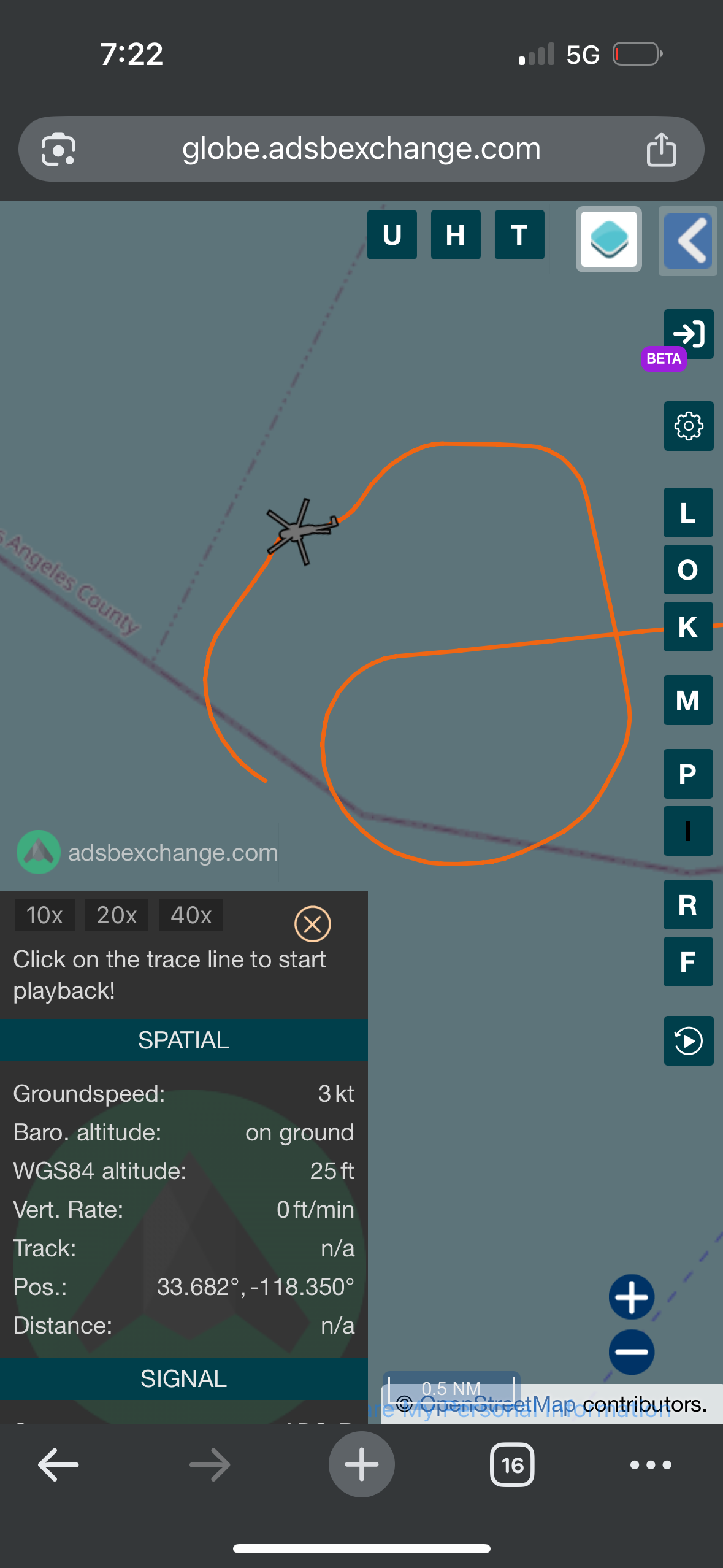Set playback speed to 40x
Image resolution: width=723 pixels, height=1568 pixels.
(x=191, y=915)
